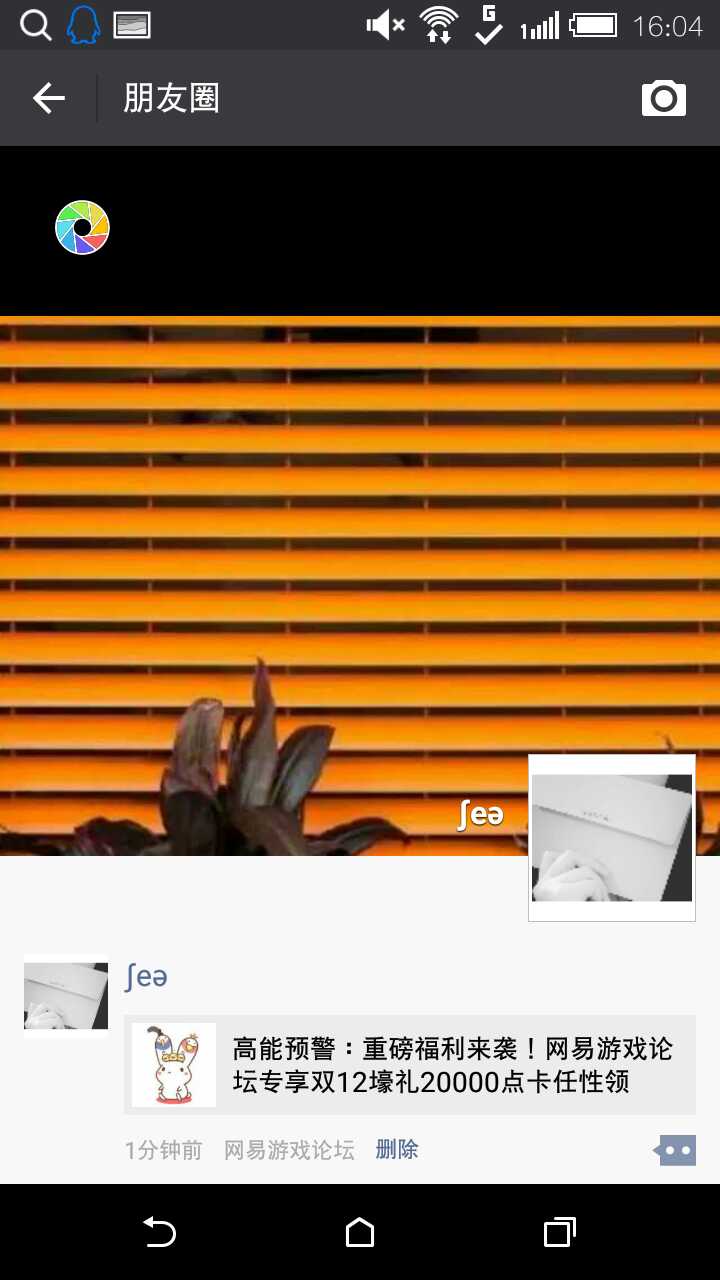The image size is (720, 1280).
Task: Go back from 朋友圈
Action: (x=48, y=98)
